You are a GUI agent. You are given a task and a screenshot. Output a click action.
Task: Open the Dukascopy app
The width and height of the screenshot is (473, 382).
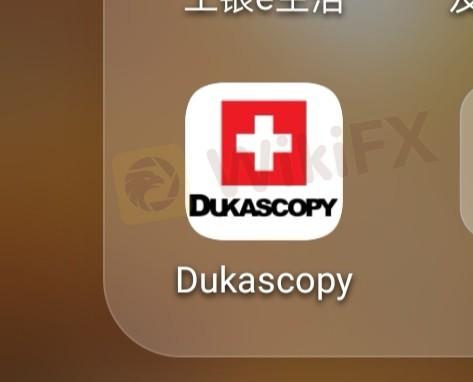pyautogui.click(x=264, y=161)
